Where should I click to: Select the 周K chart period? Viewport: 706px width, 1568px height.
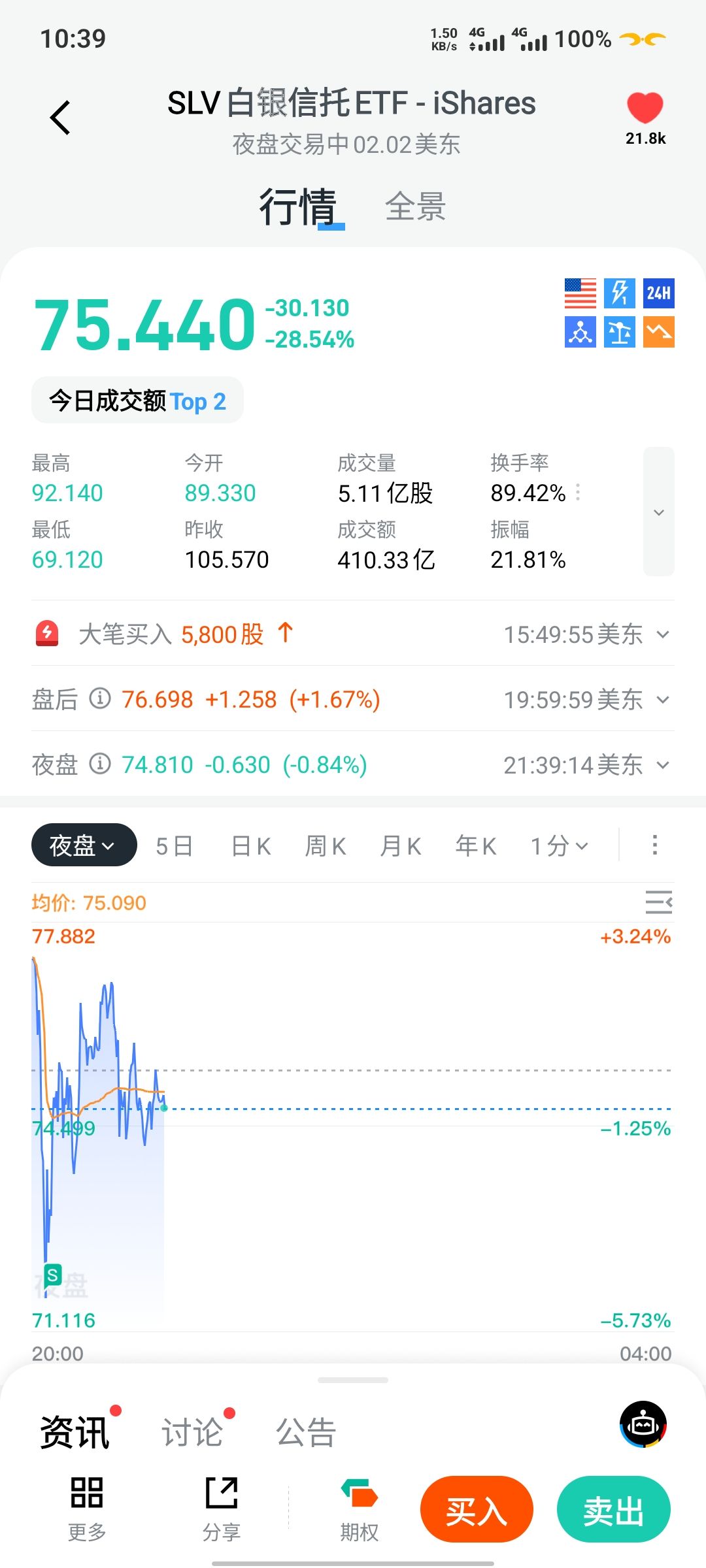coord(326,846)
